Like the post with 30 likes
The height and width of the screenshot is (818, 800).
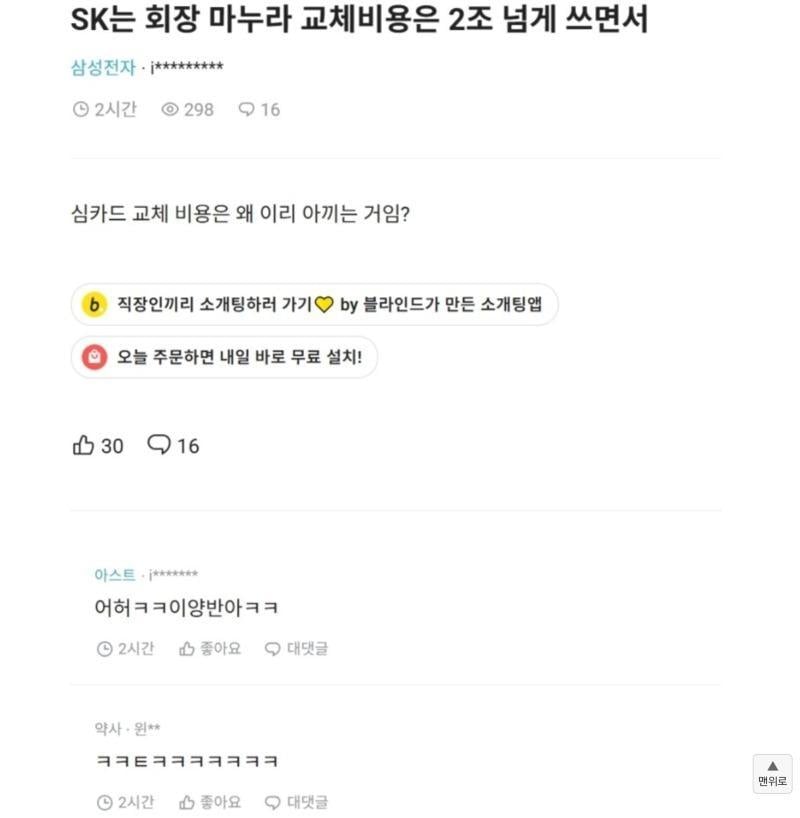98,446
